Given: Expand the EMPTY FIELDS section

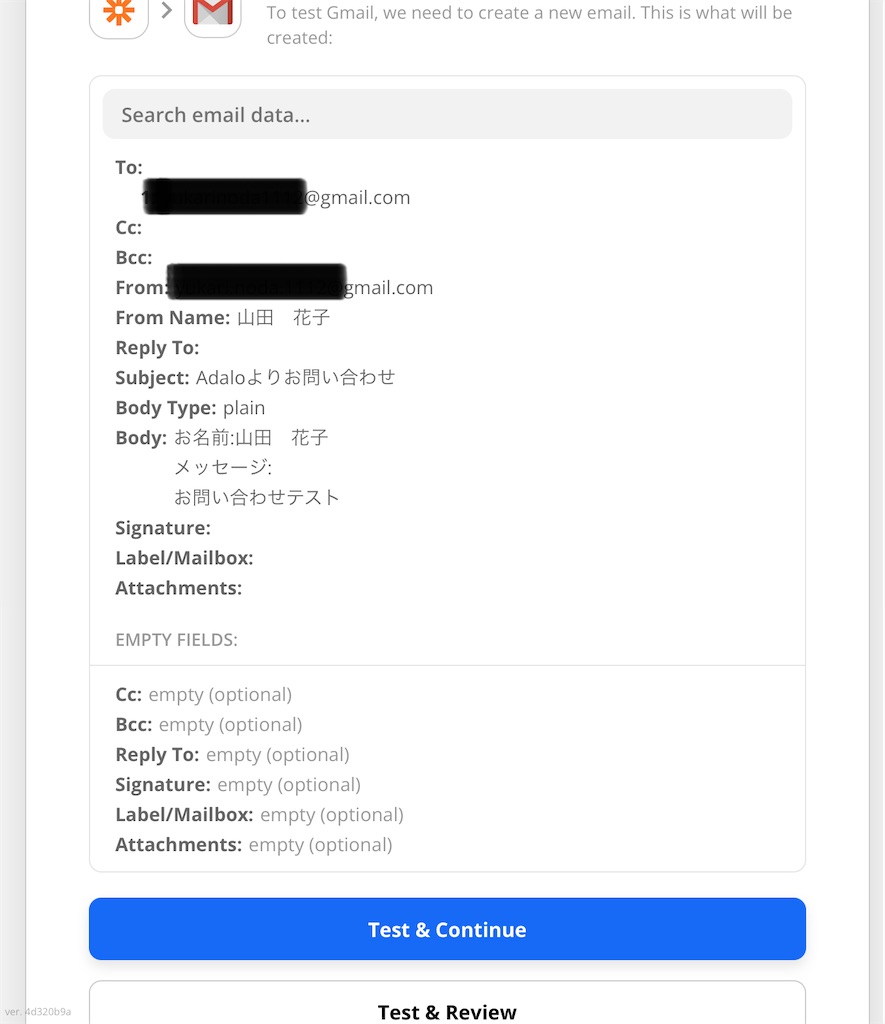Looking at the screenshot, I should click(x=176, y=639).
